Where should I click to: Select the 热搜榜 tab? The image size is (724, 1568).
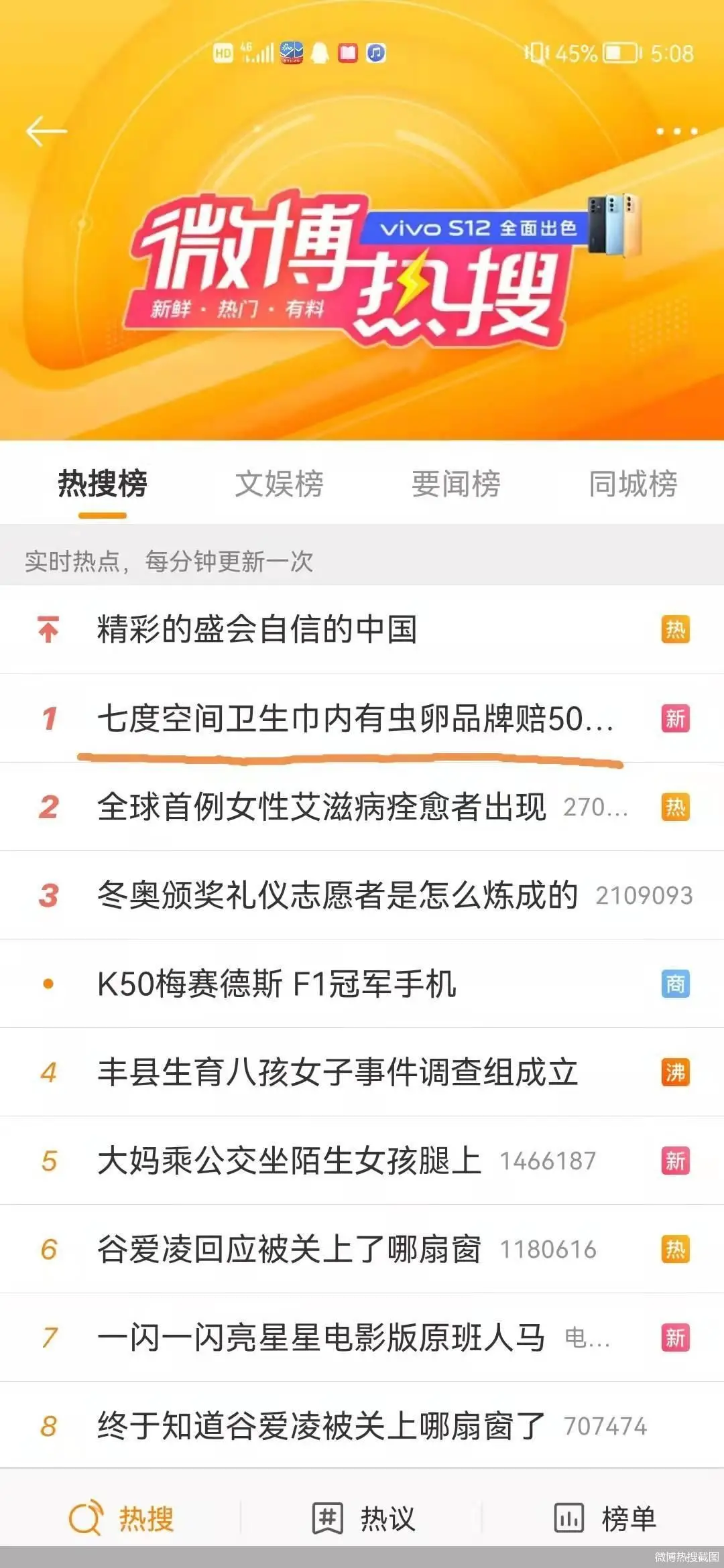click(x=103, y=484)
